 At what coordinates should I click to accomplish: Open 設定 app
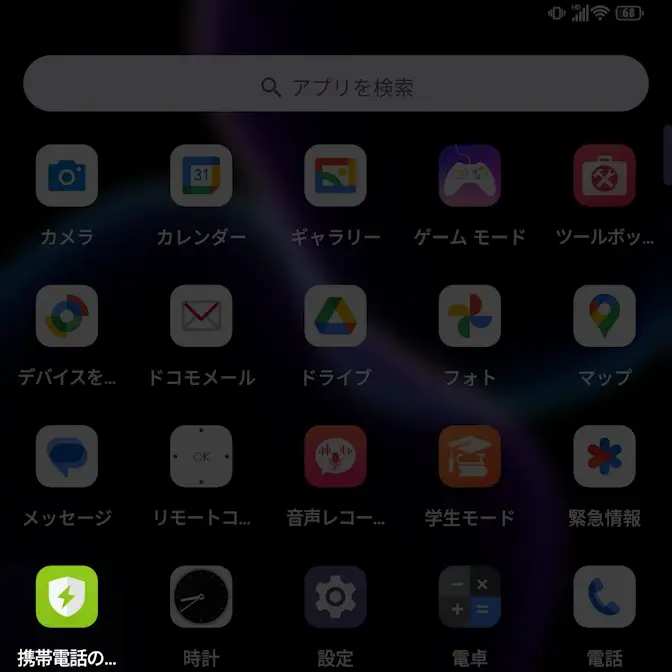335,597
